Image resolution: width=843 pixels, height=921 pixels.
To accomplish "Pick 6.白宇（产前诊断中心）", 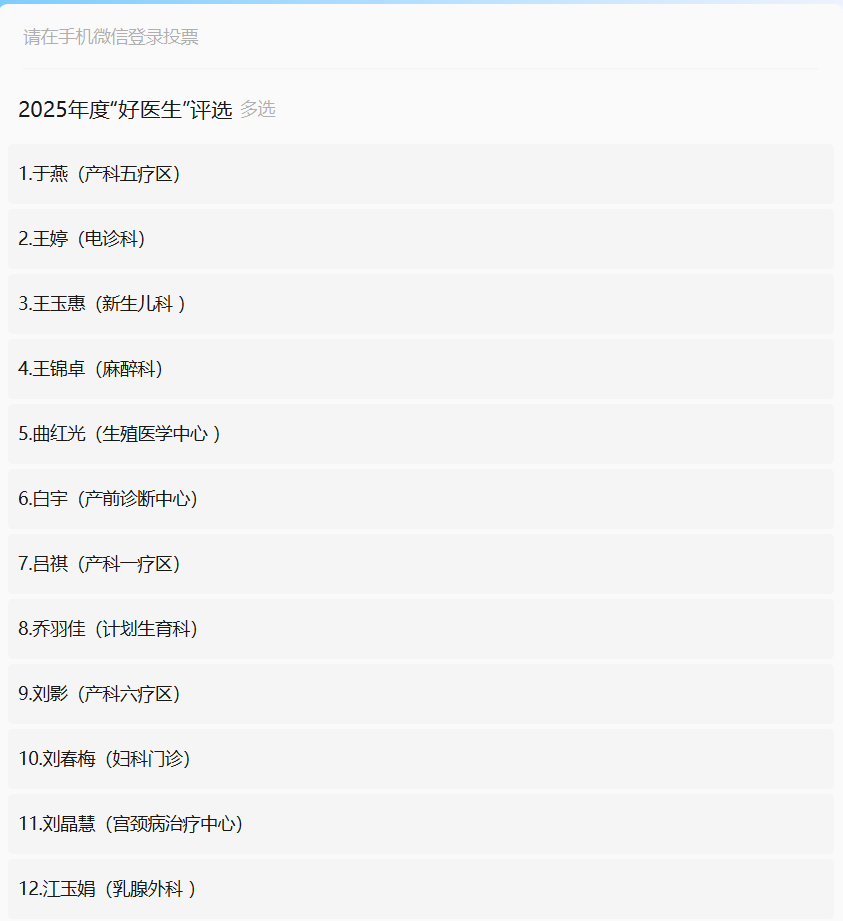I will [108, 499].
